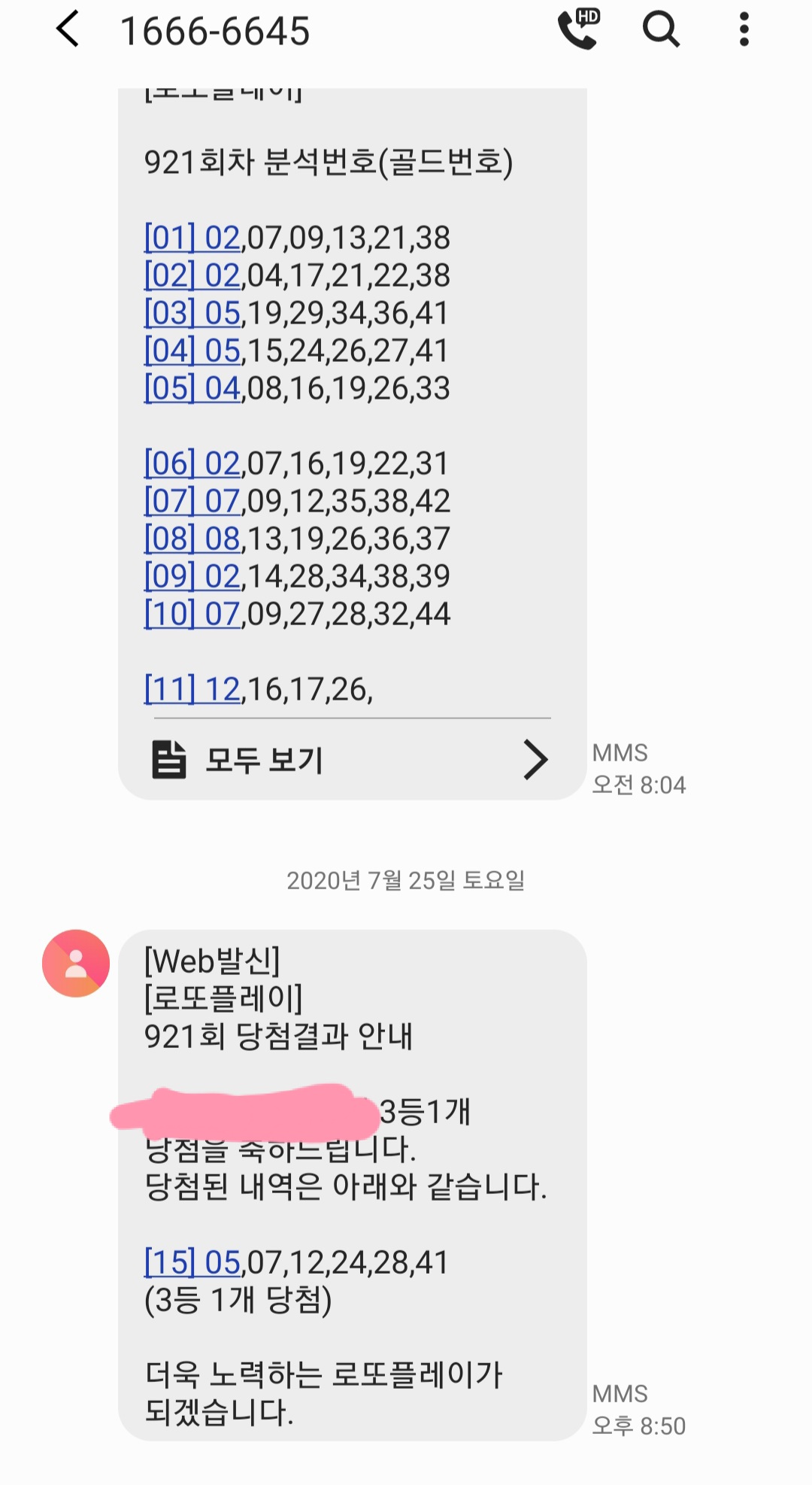
Task: Start an HD call to 1666-6645
Action: 578,30
